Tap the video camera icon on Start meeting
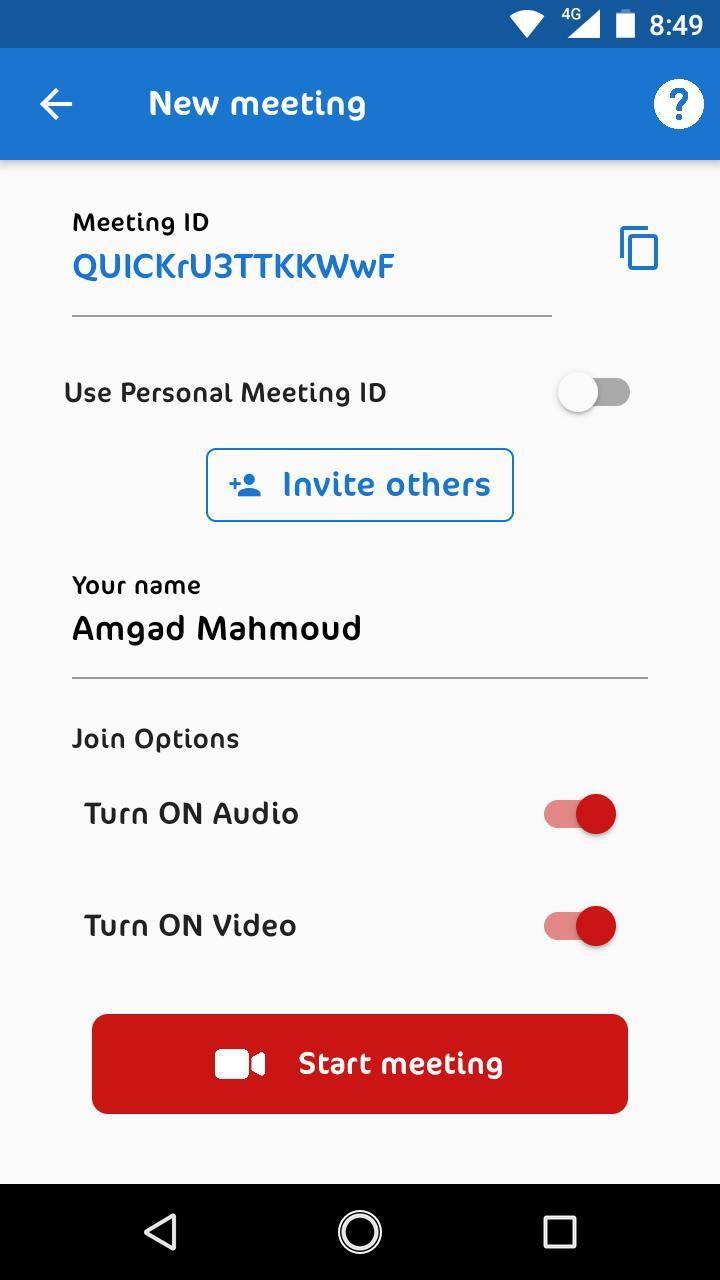720x1280 pixels. click(x=240, y=1063)
